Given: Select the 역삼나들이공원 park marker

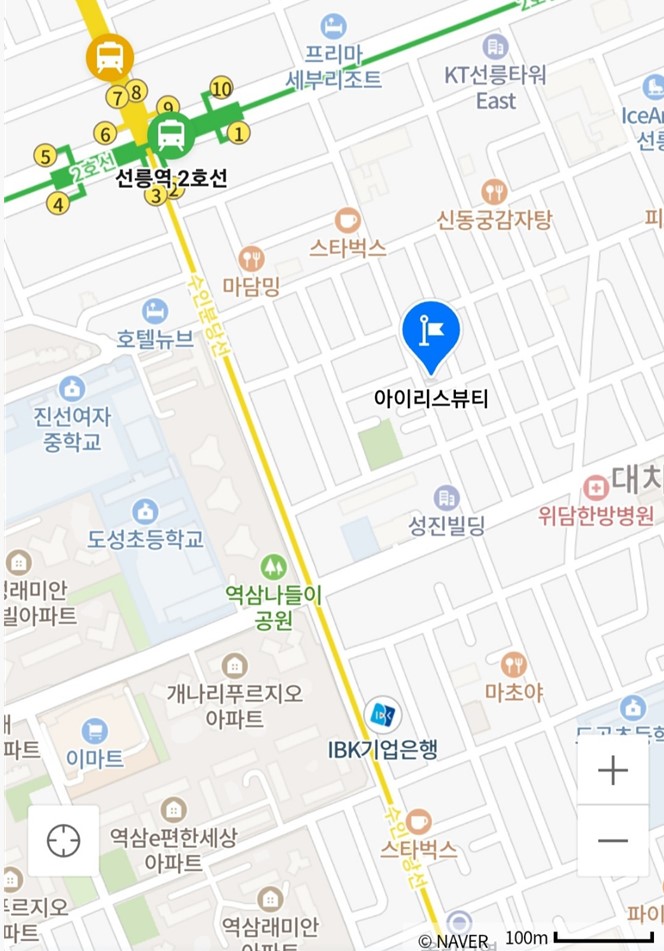Looking at the screenshot, I should 273,568.
